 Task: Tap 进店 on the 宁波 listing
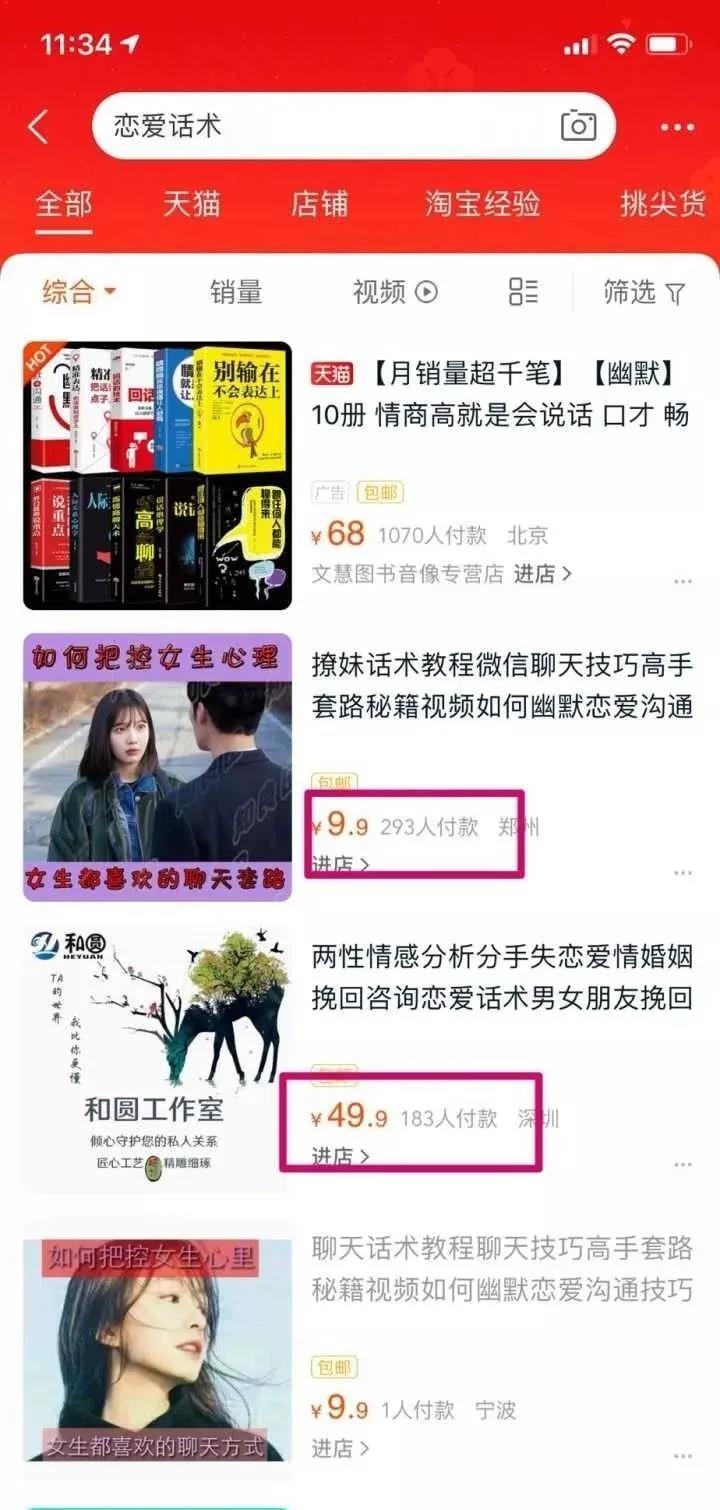pos(340,1447)
